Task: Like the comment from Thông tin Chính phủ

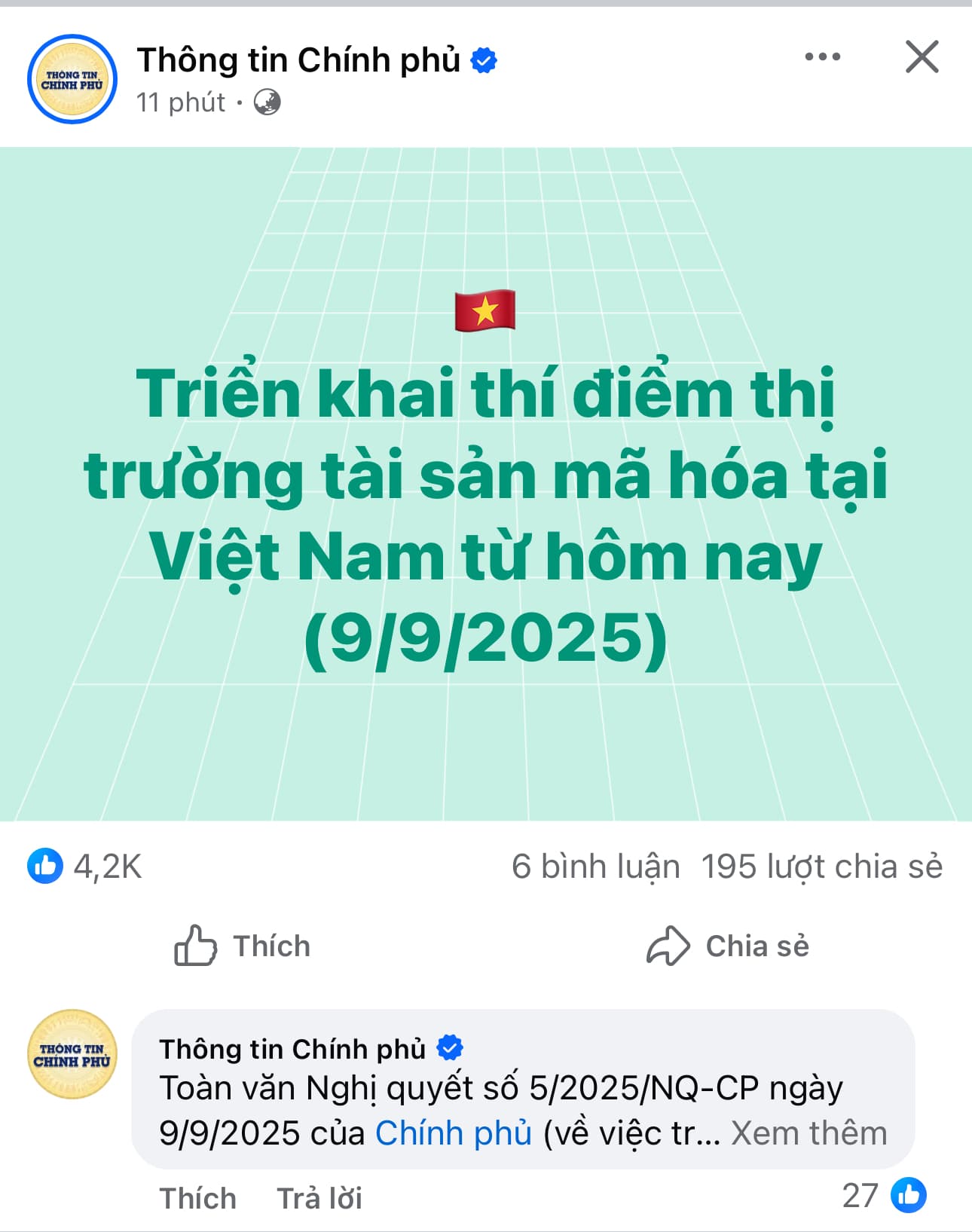Action: click(x=198, y=1198)
